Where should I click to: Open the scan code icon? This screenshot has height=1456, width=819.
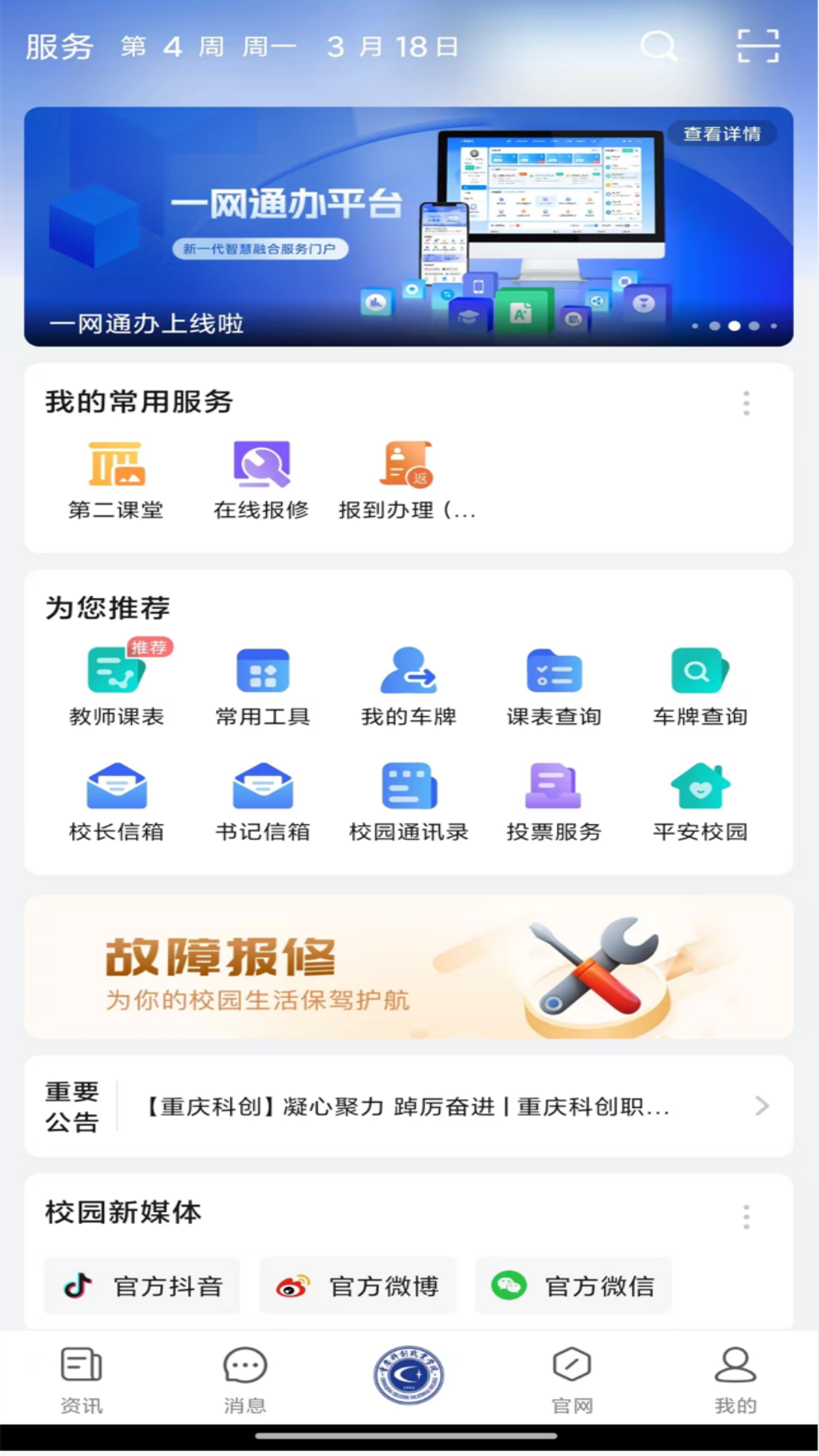click(758, 46)
